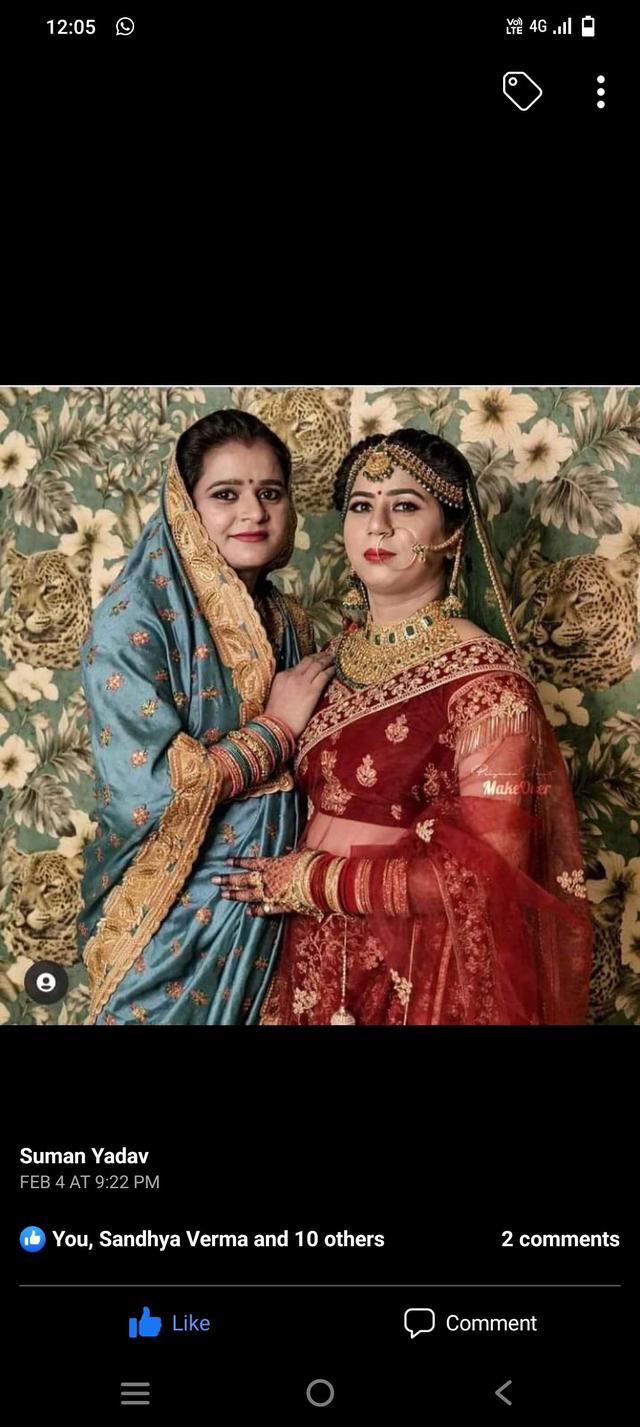Comment on this photo

coord(470,1323)
